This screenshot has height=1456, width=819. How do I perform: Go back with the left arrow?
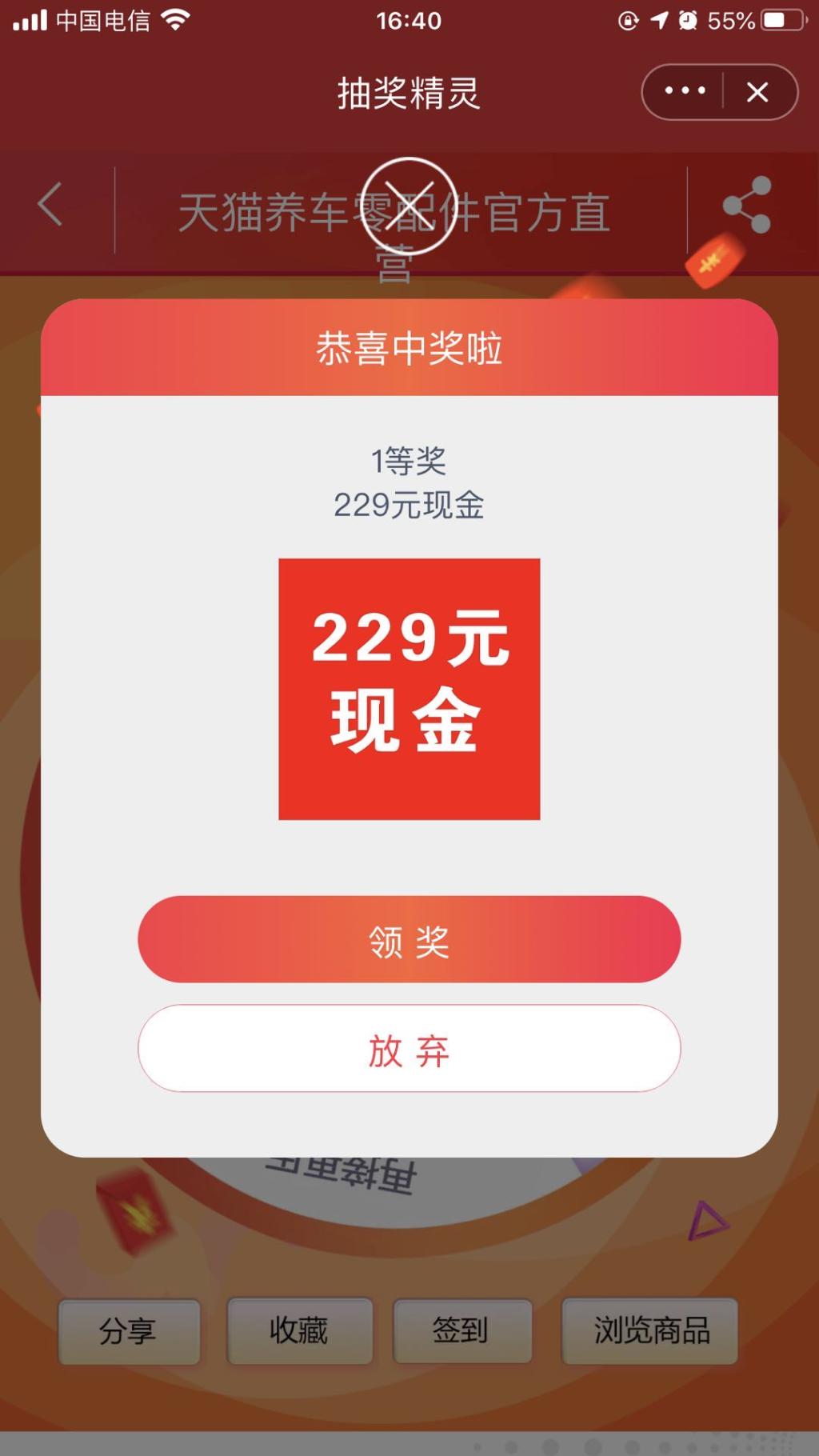[50, 205]
